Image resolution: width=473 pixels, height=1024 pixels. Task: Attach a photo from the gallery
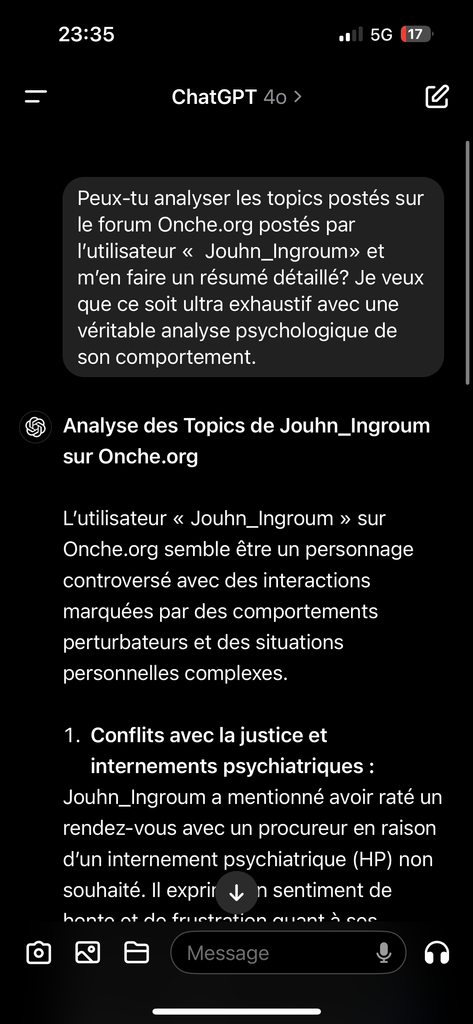pyautogui.click(x=88, y=953)
